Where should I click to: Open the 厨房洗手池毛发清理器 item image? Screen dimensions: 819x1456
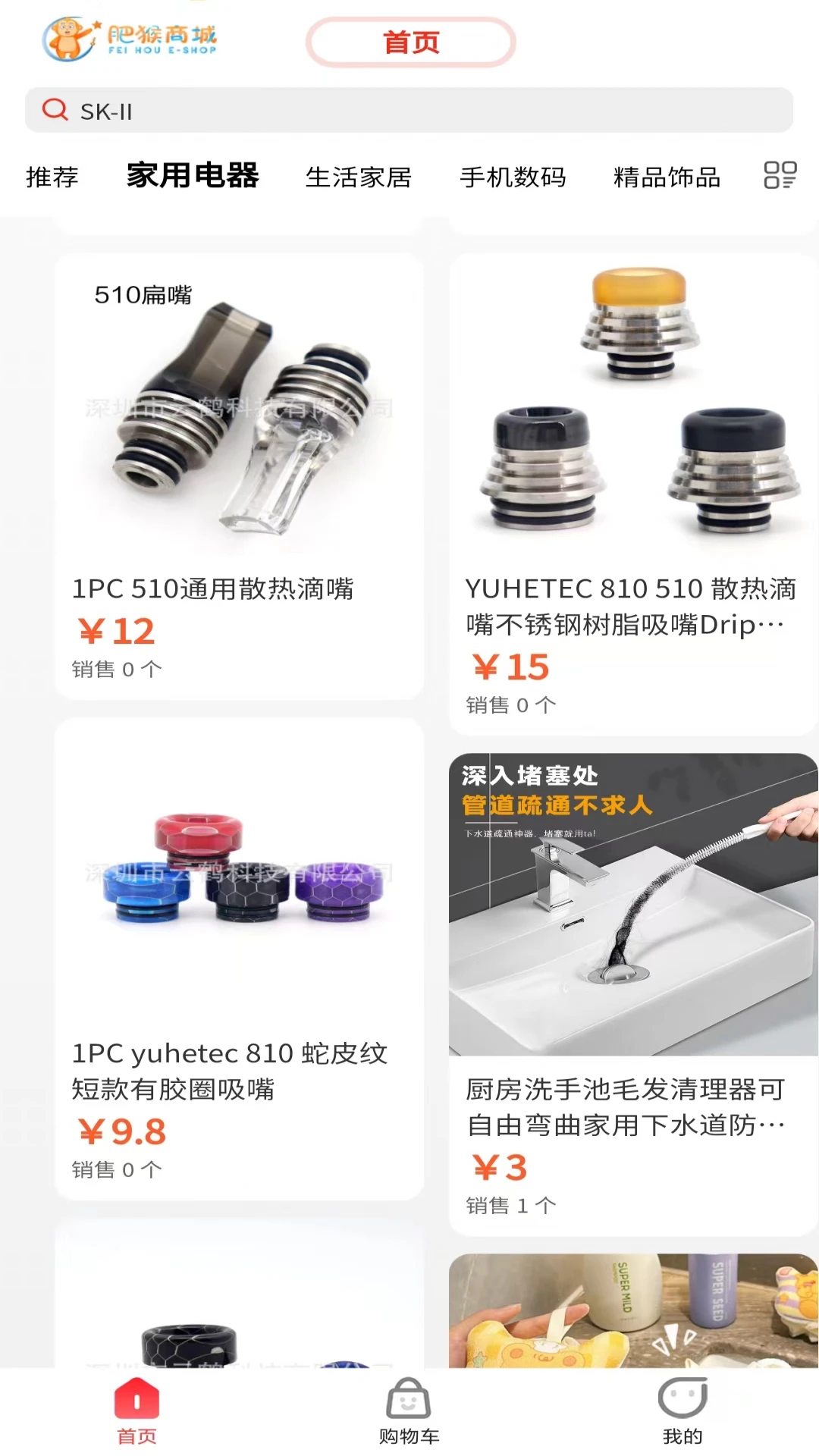point(632,902)
